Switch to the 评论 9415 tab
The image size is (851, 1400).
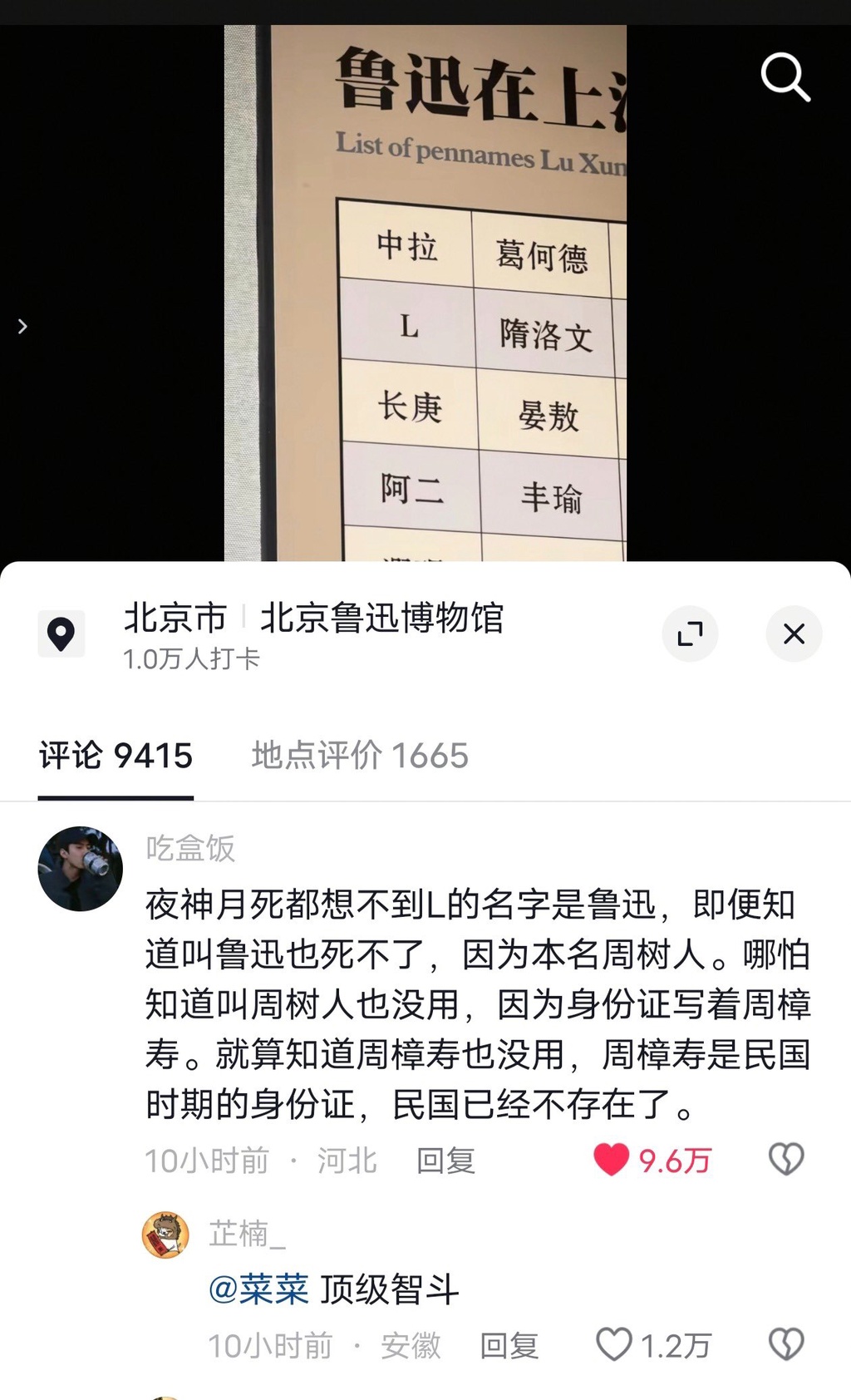pyautogui.click(x=116, y=756)
